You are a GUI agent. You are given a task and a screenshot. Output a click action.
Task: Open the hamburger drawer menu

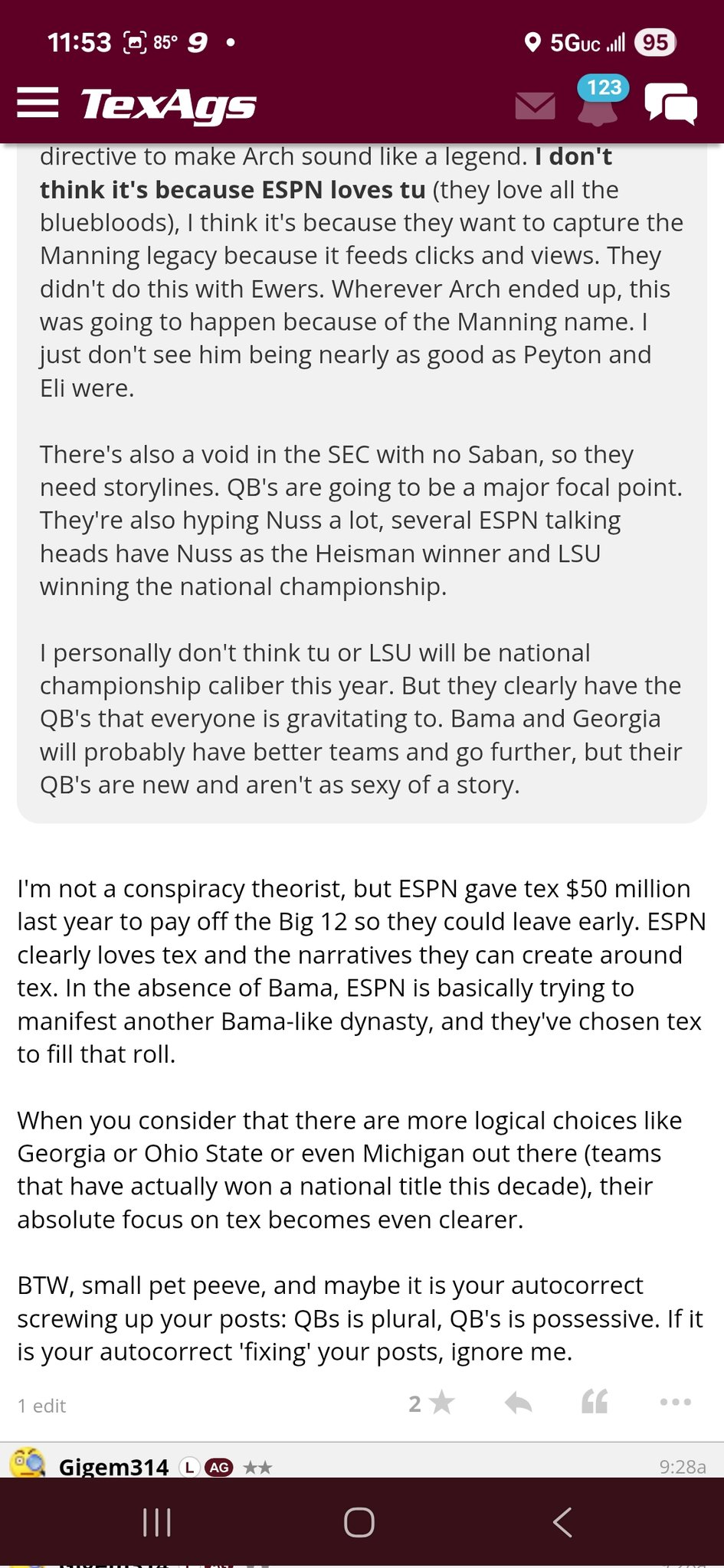click(38, 103)
